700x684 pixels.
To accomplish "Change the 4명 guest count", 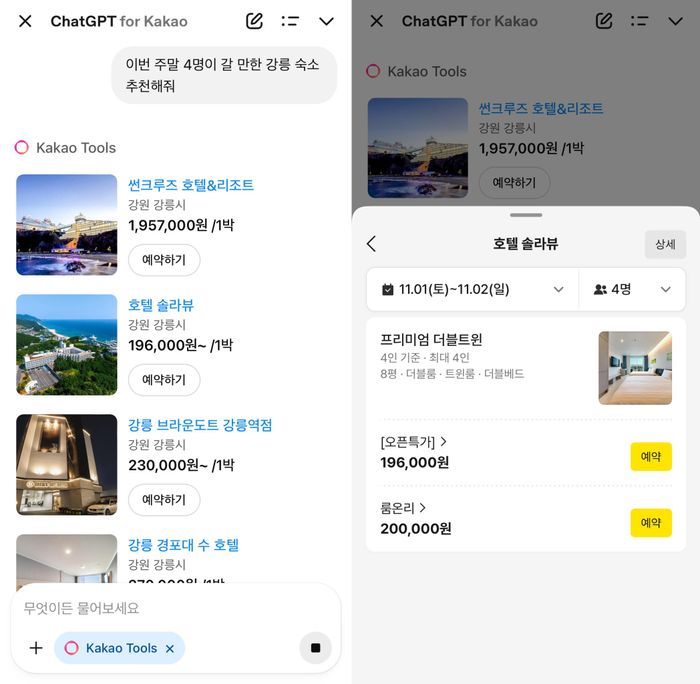I will click(x=632, y=289).
